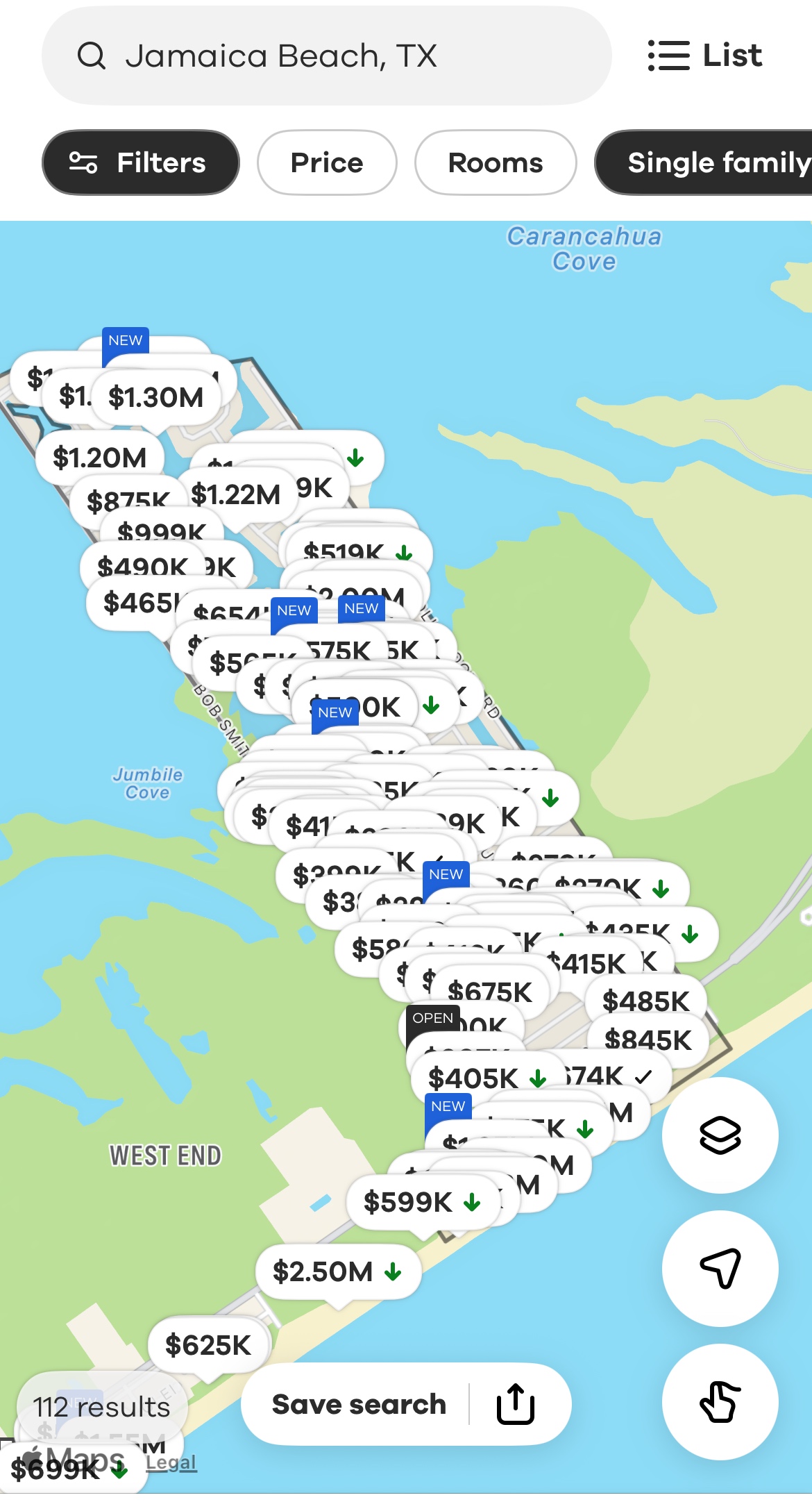Viewport: 812px width, 1502px height.
Task: Activate the draw-on-map hand tool
Action: pyautogui.click(x=720, y=1402)
